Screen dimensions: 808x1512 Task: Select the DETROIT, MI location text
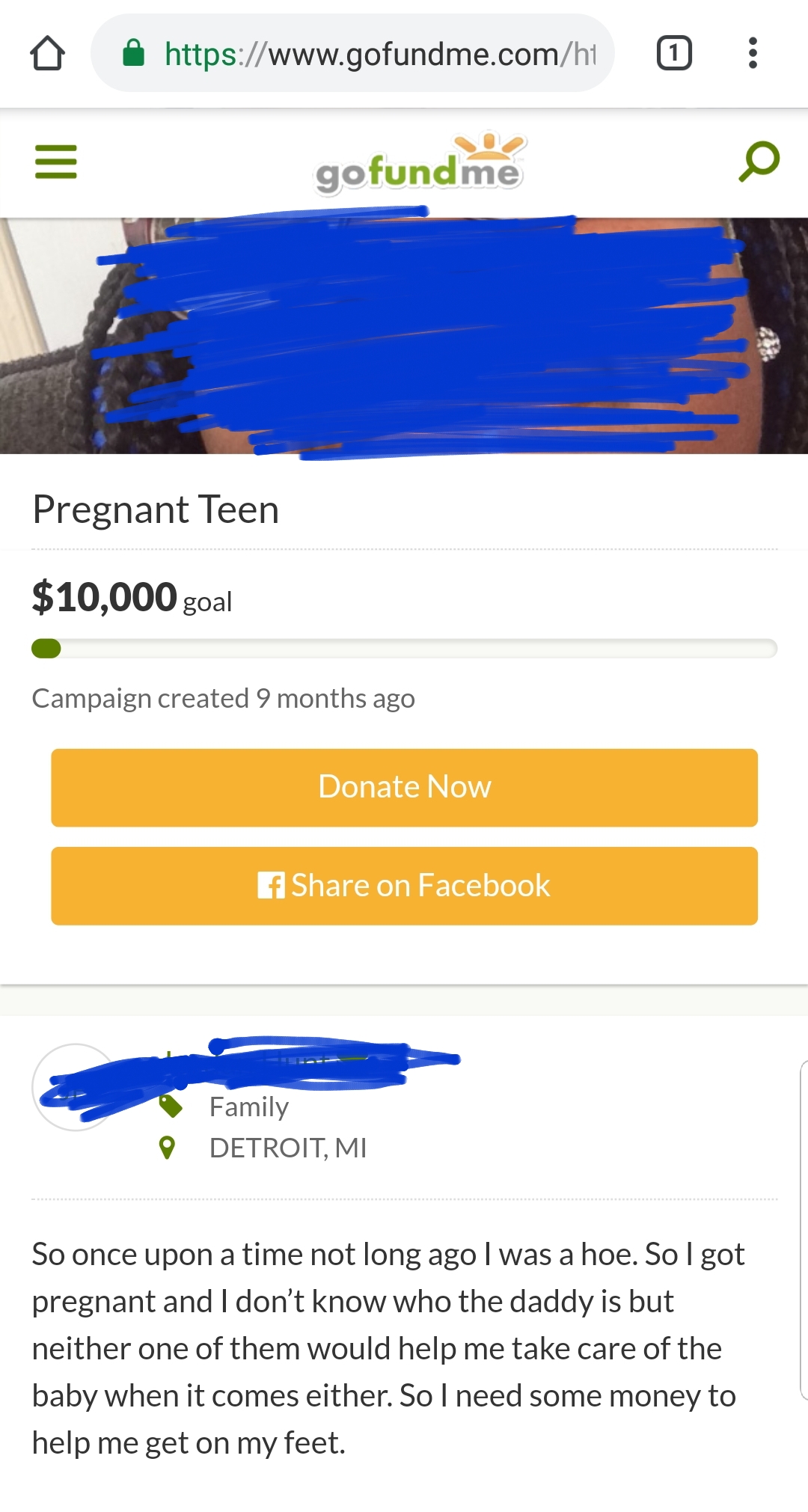click(287, 1147)
